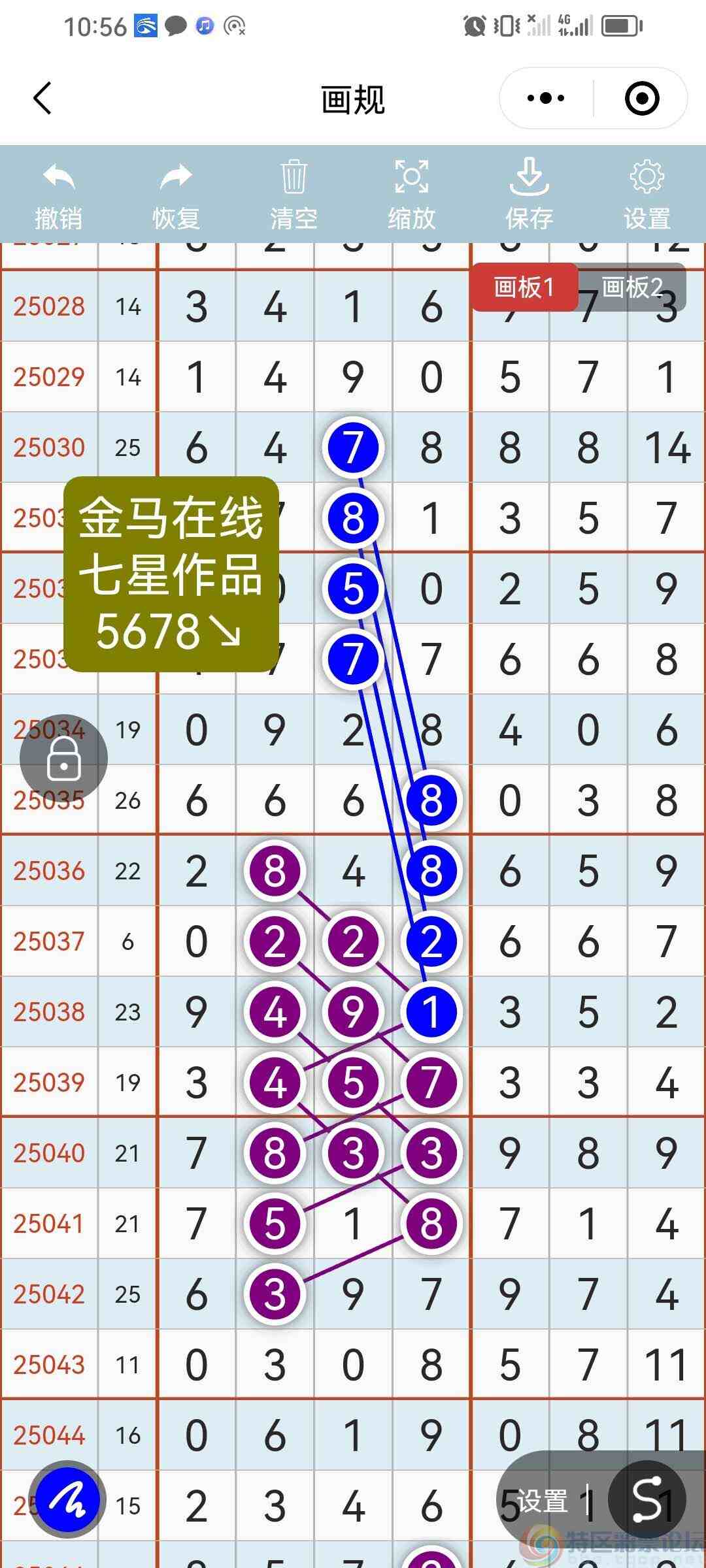Expand options under bottom 设置 label

(x=545, y=1500)
